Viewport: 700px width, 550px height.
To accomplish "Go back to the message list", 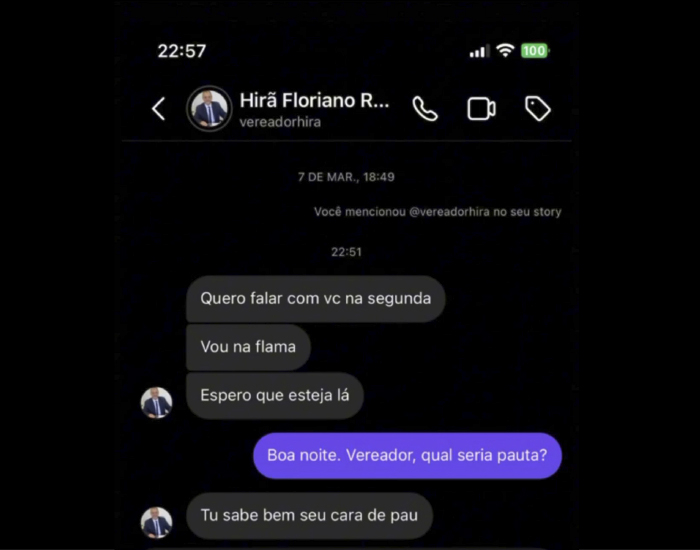I will pos(158,109).
